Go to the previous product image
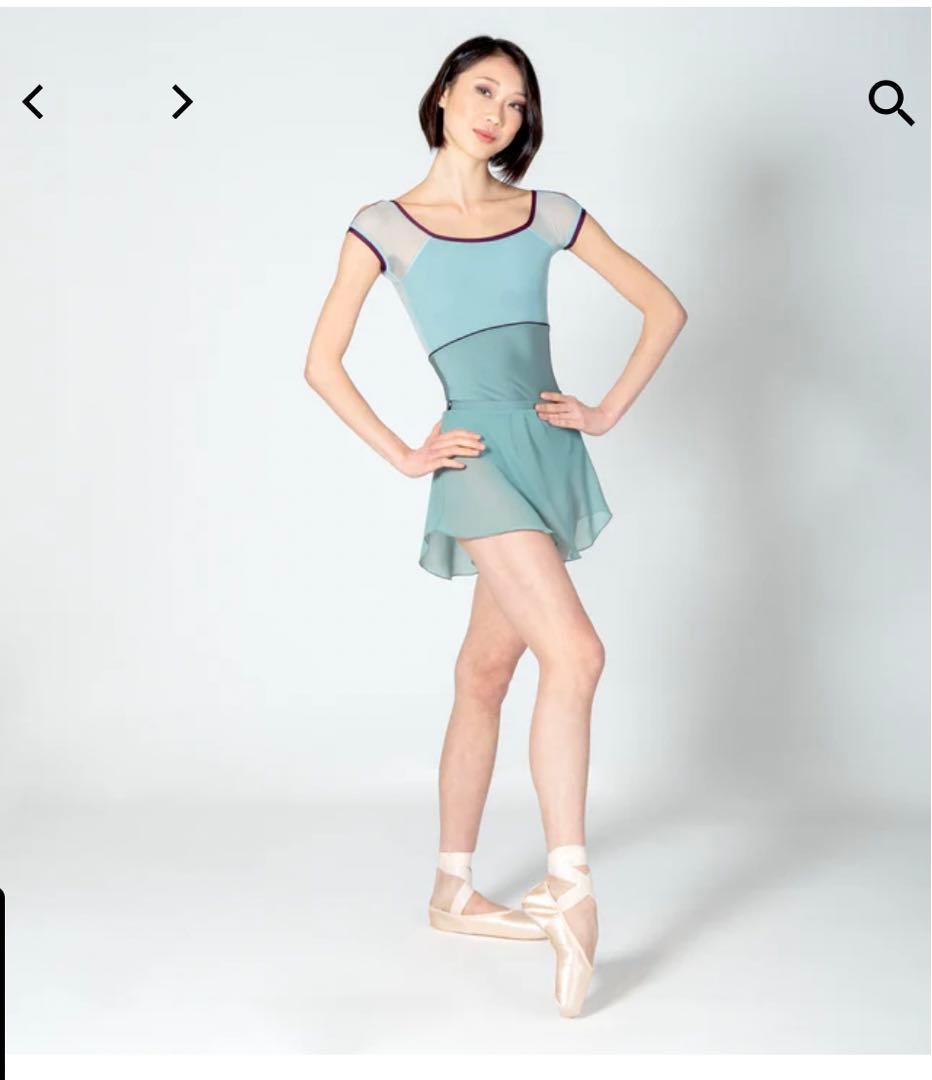Viewport: 932px width, 1080px height. point(34,102)
